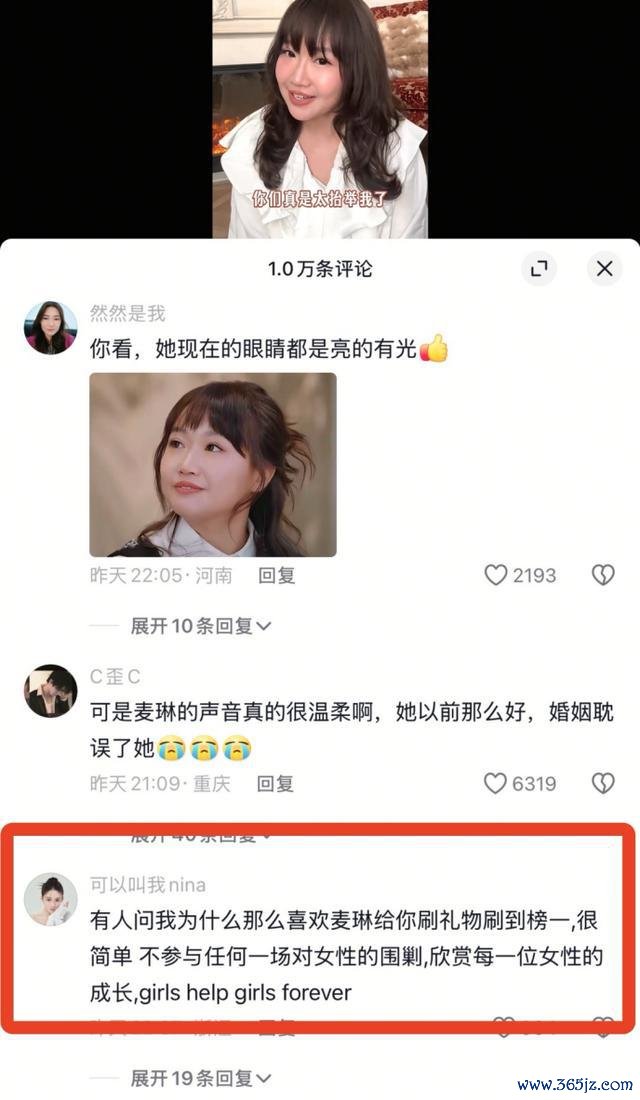Dislike 然然是我's comment
This screenshot has width=640, height=1100.
click(x=602, y=575)
